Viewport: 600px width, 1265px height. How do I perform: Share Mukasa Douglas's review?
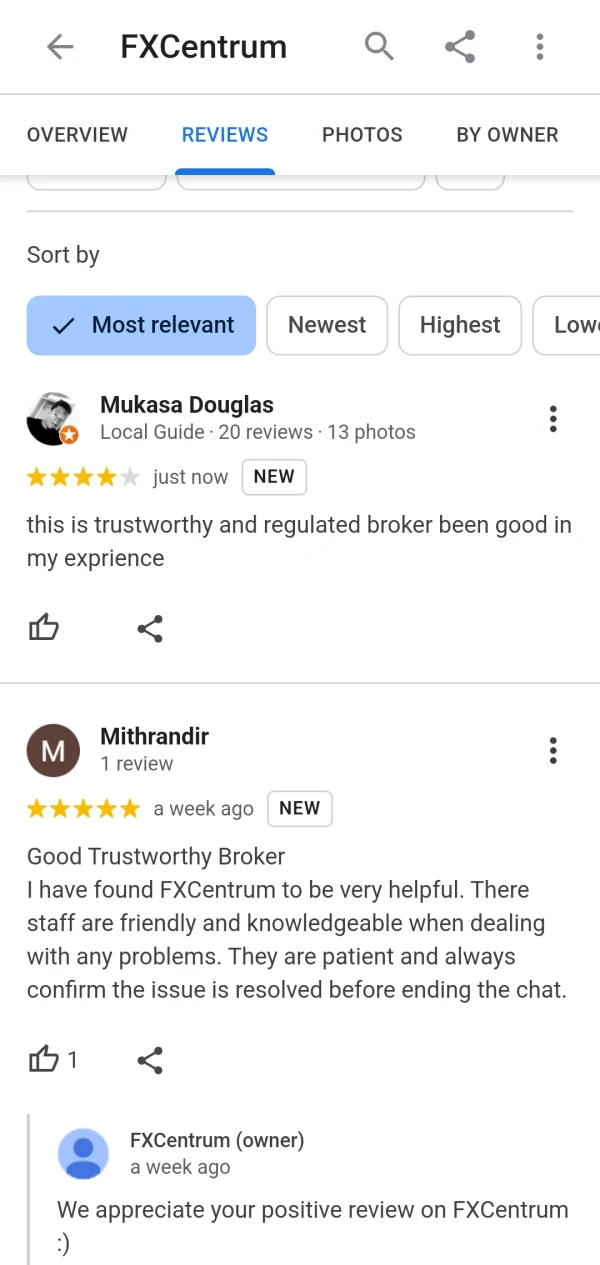coord(150,629)
